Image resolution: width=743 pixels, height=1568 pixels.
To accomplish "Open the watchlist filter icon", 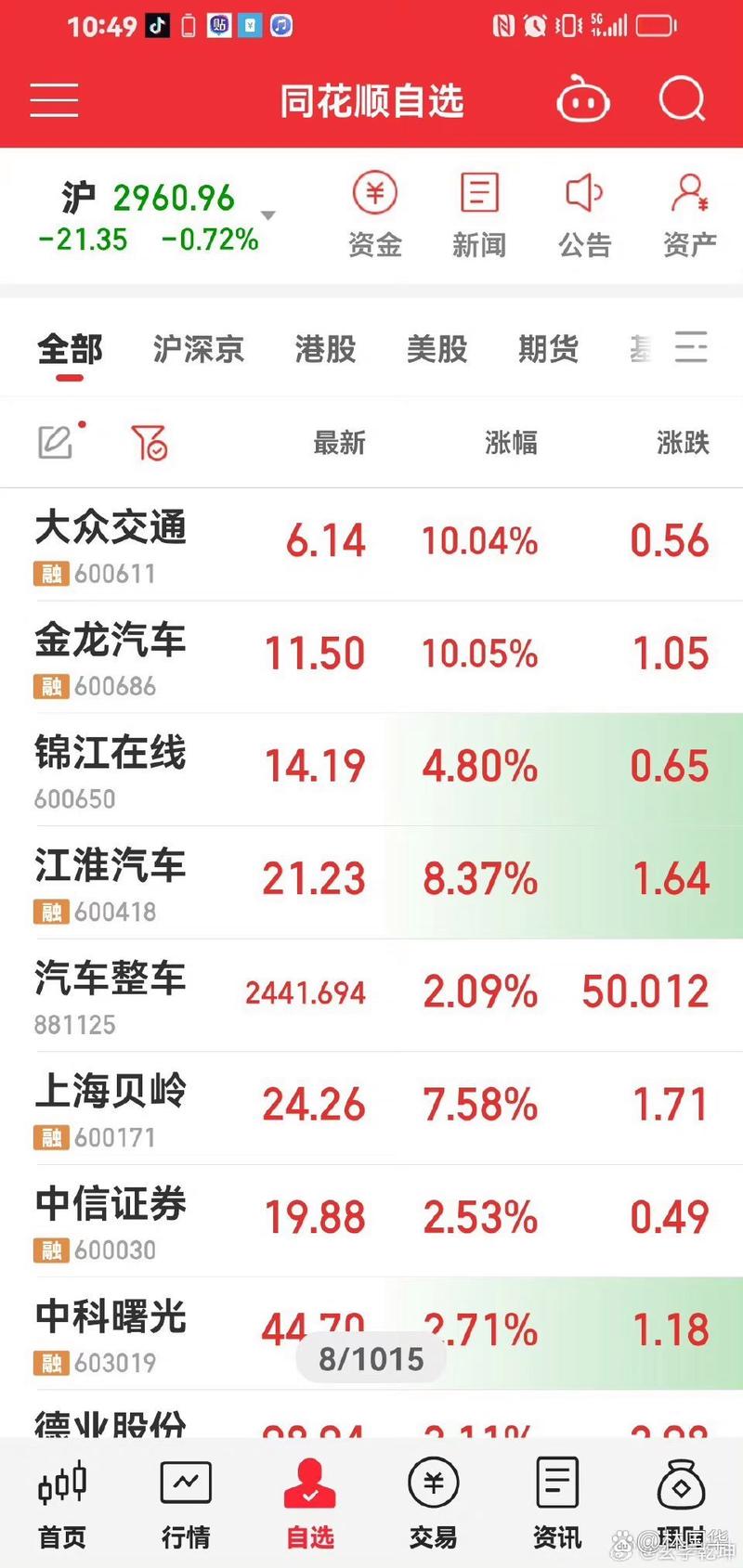I will point(149,443).
